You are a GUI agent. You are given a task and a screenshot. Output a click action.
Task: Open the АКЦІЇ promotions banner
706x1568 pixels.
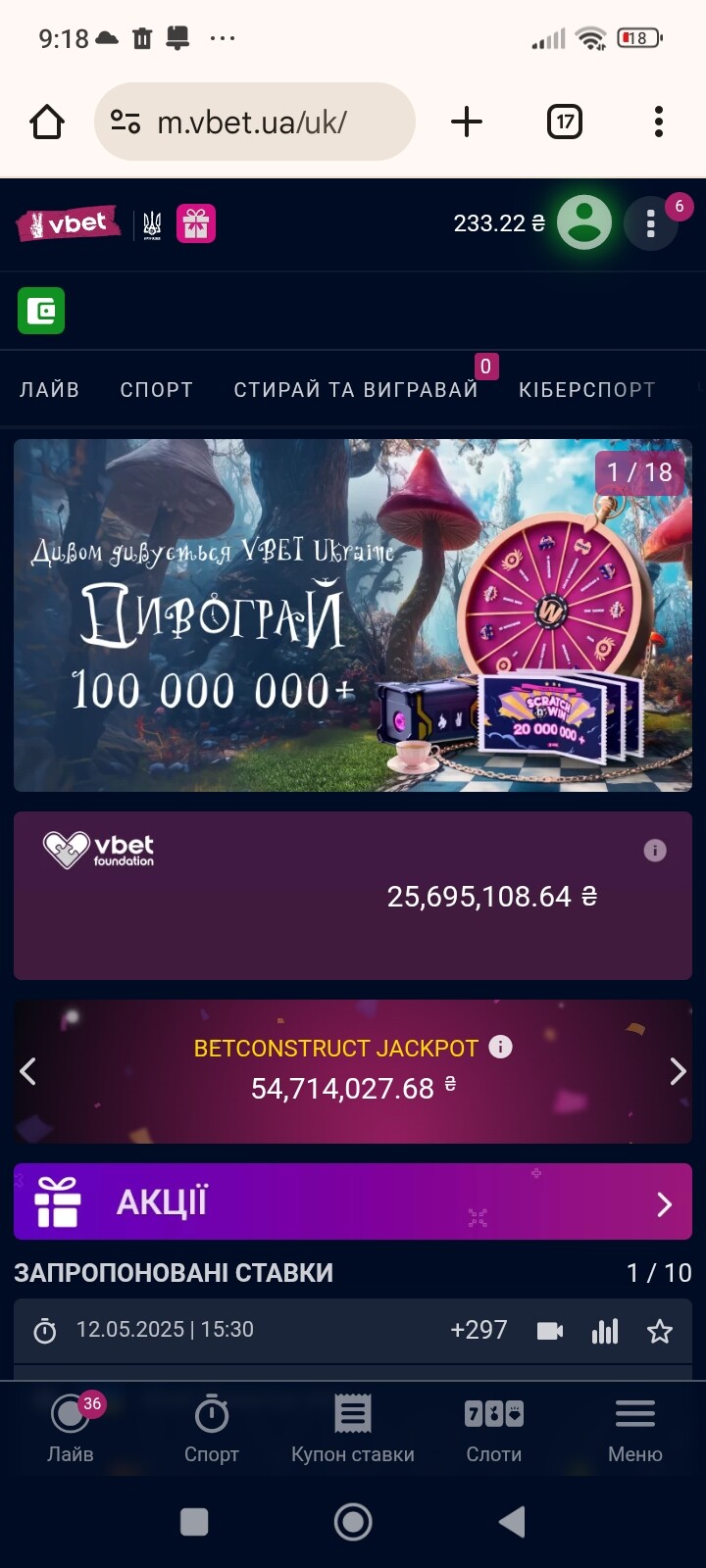point(353,1201)
